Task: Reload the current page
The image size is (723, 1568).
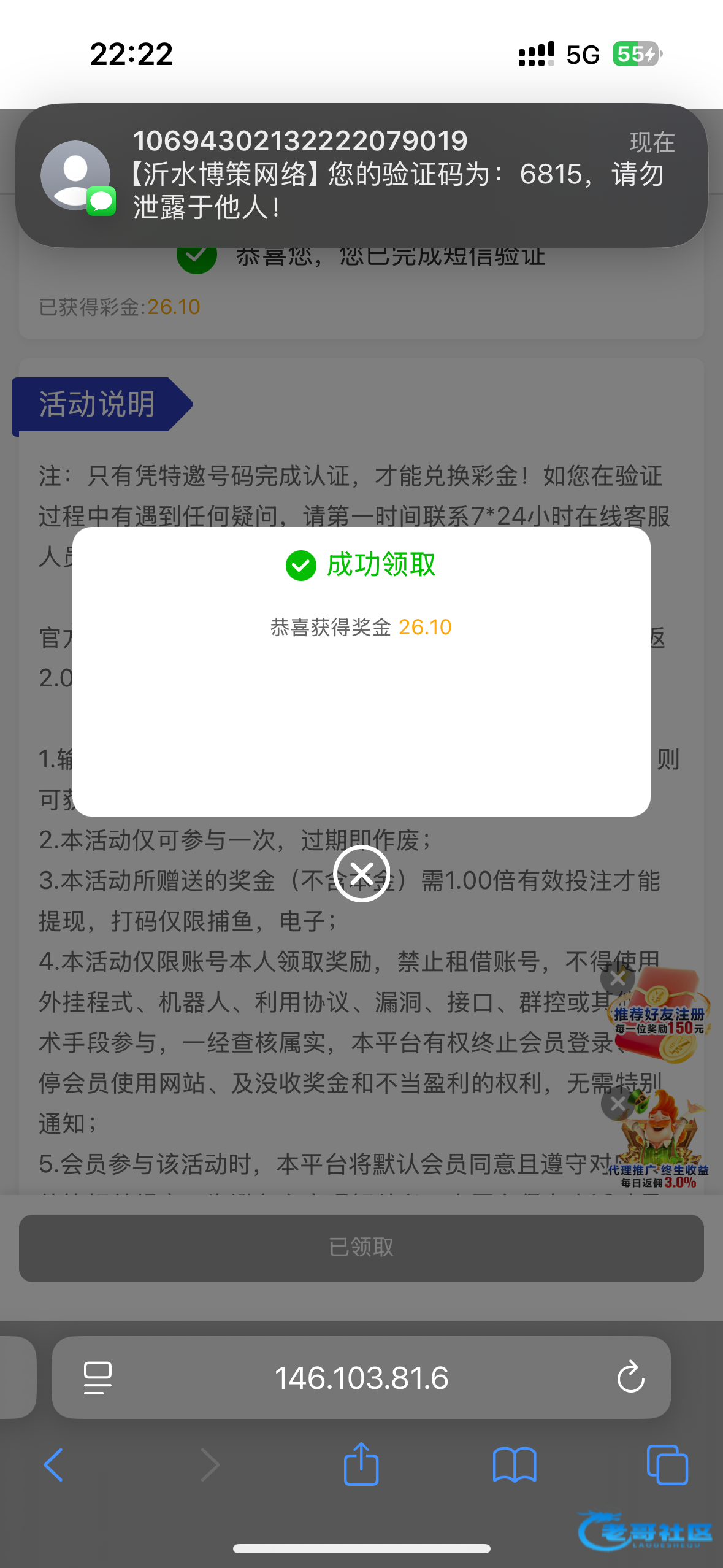Action: pos(630,1378)
